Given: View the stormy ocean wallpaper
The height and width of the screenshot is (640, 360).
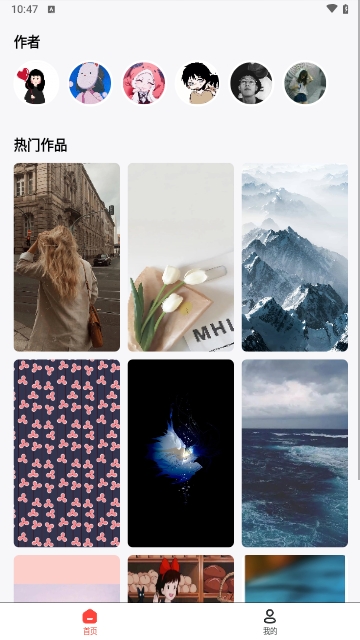Looking at the screenshot, I should pyautogui.click(x=295, y=453).
